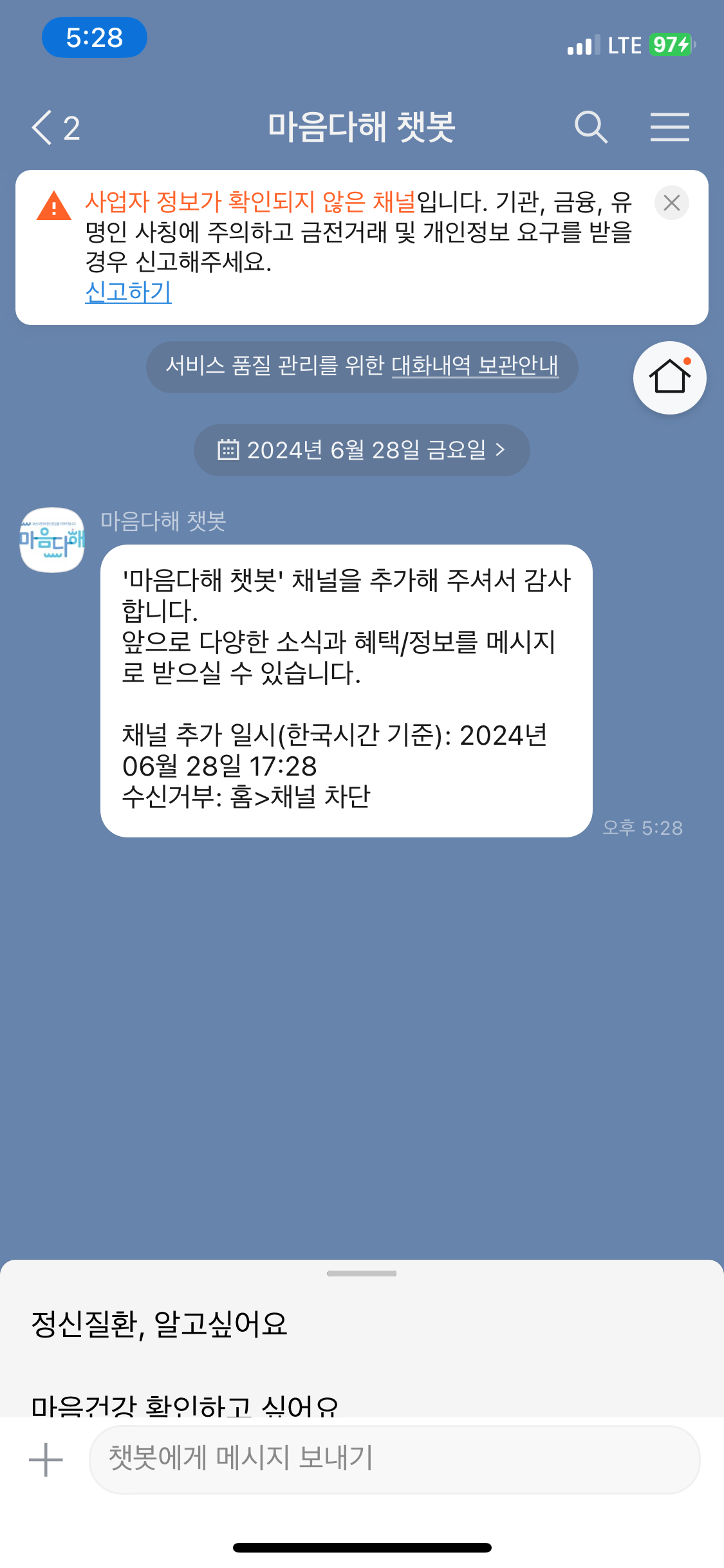Tap the 신고하기 report link

[128, 292]
